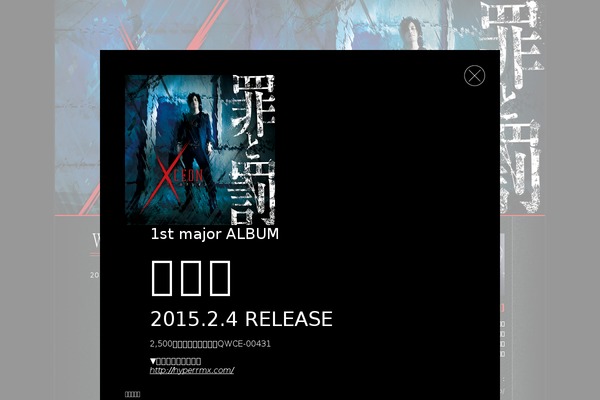Close the album popup overlay
Screen dimensions: 600x400
(x=475, y=75)
